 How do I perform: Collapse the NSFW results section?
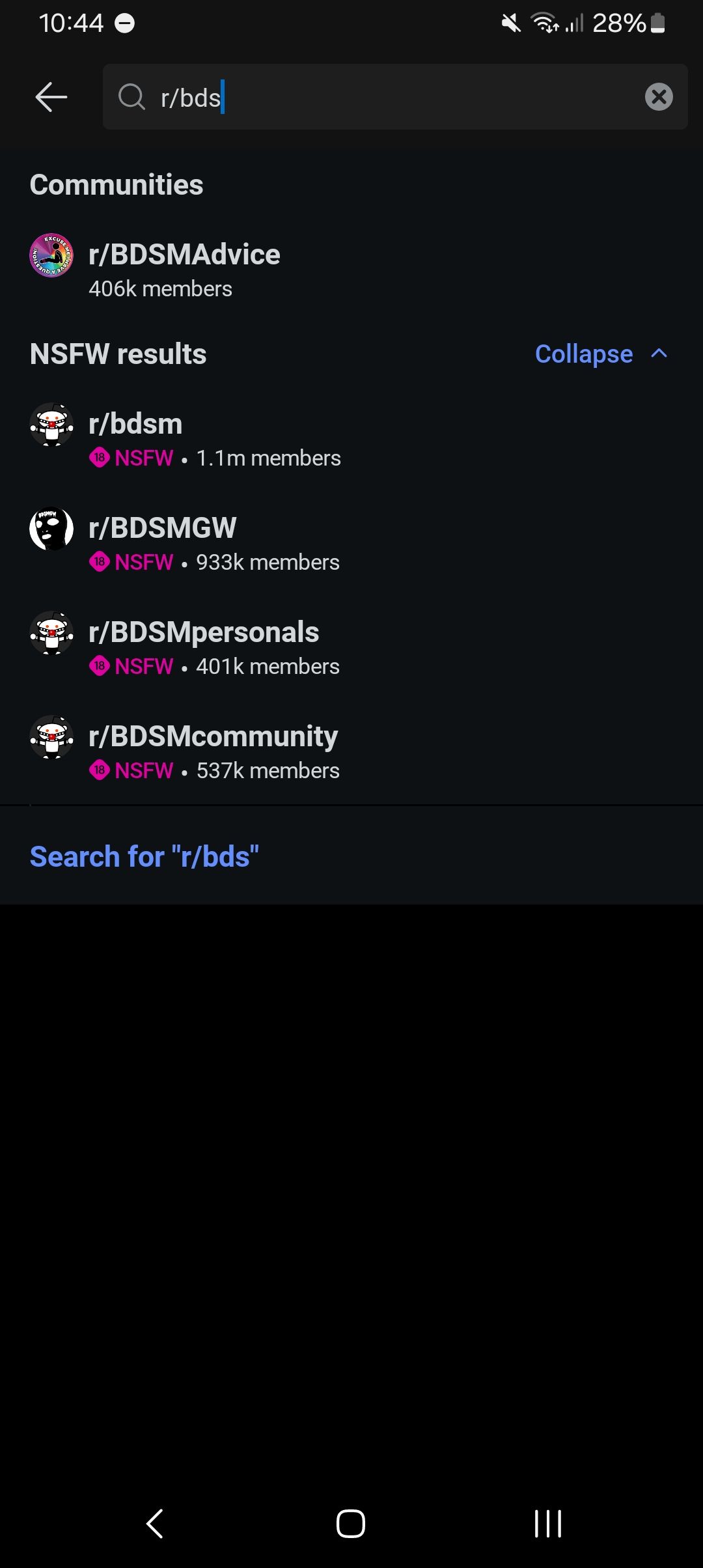(x=600, y=354)
